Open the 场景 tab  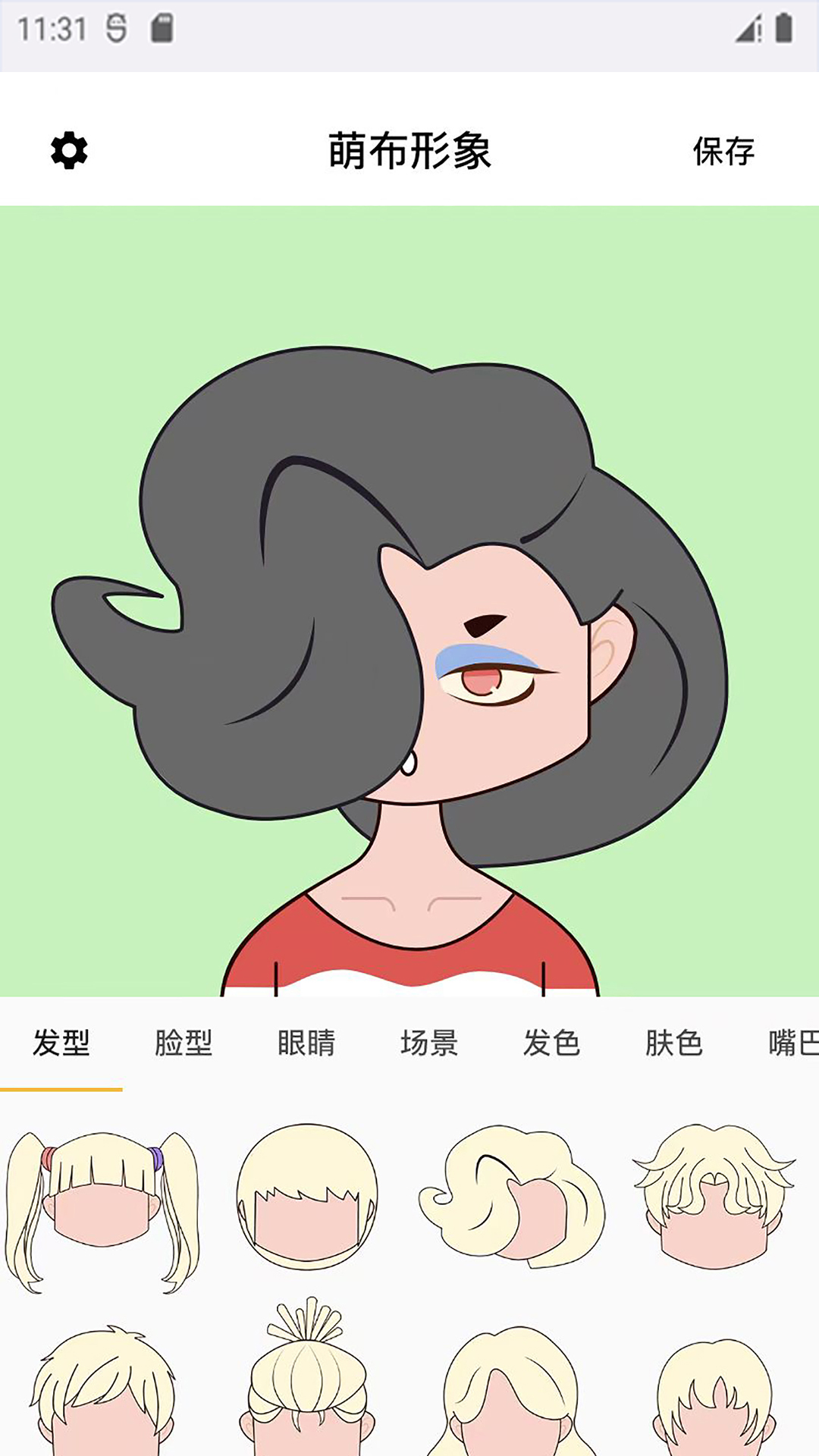(x=429, y=1043)
